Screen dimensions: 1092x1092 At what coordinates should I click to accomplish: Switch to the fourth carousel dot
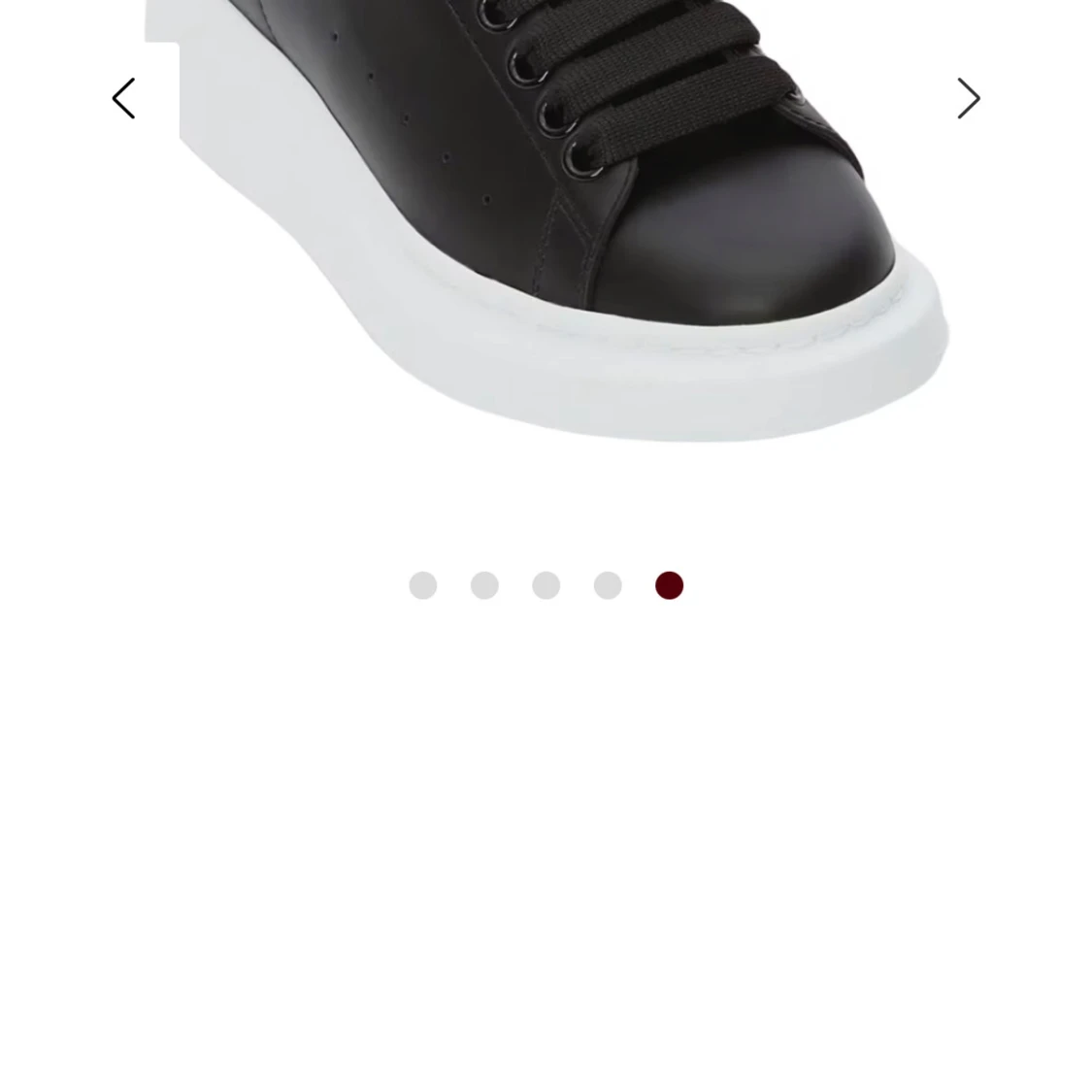tap(608, 585)
